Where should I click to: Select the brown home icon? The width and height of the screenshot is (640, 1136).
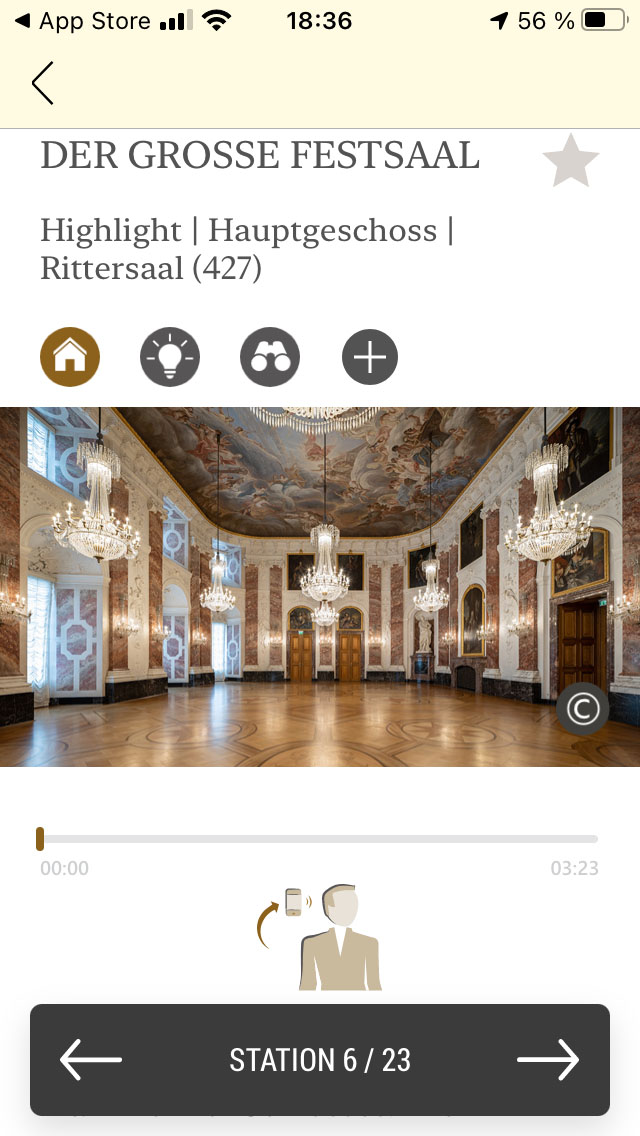(x=70, y=357)
